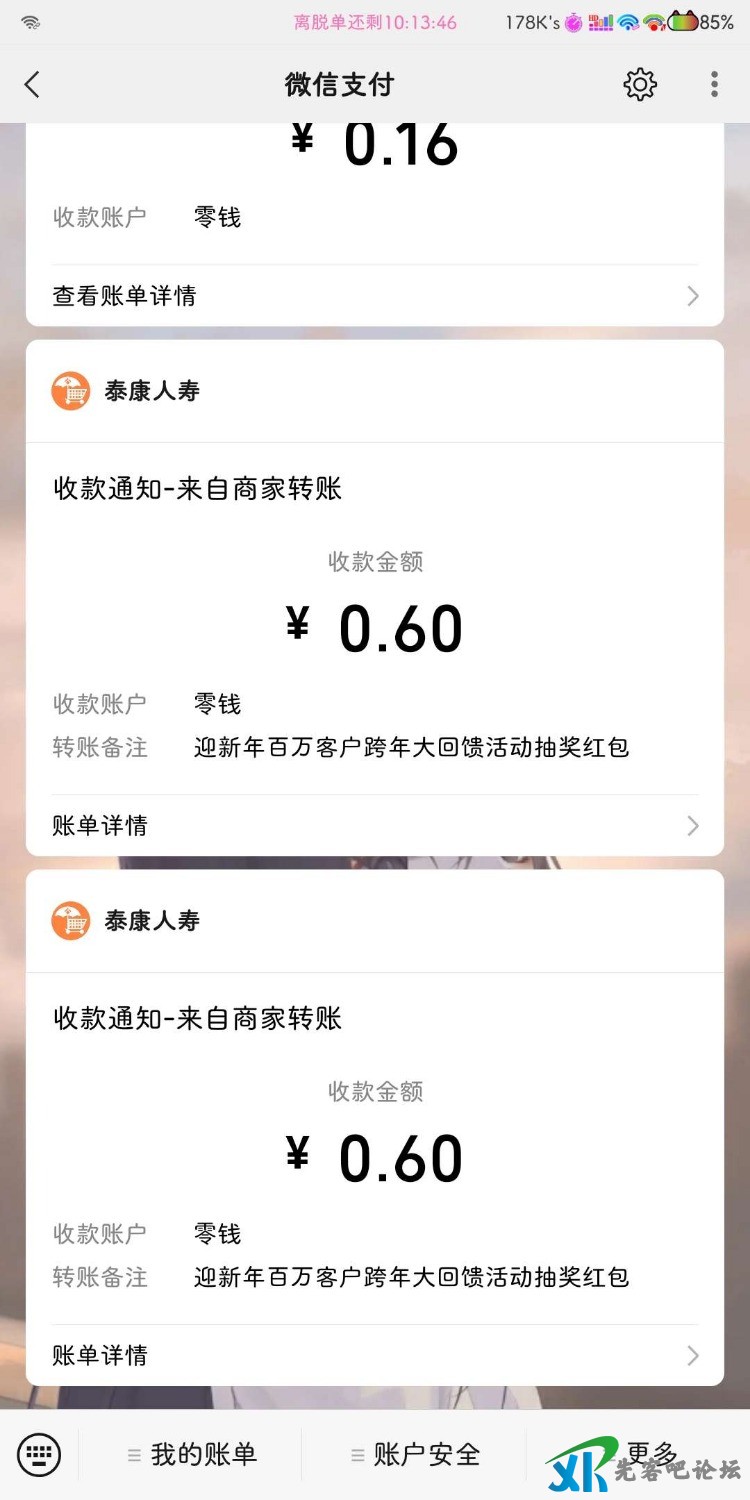Open WeChat Pay settings gear
This screenshot has width=750, height=1500.
[639, 85]
